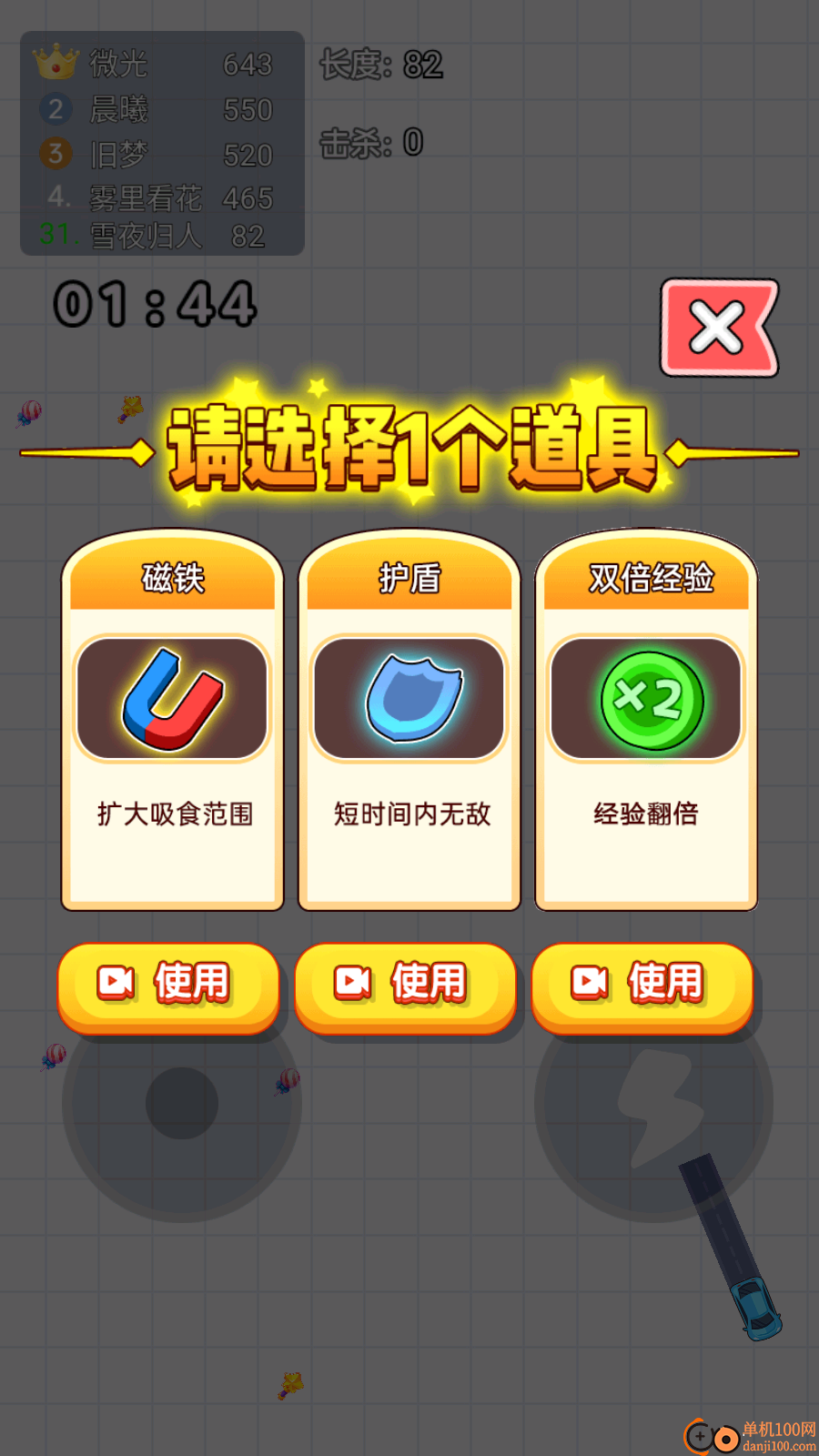Close the item selection popup with the X button

tap(715, 327)
